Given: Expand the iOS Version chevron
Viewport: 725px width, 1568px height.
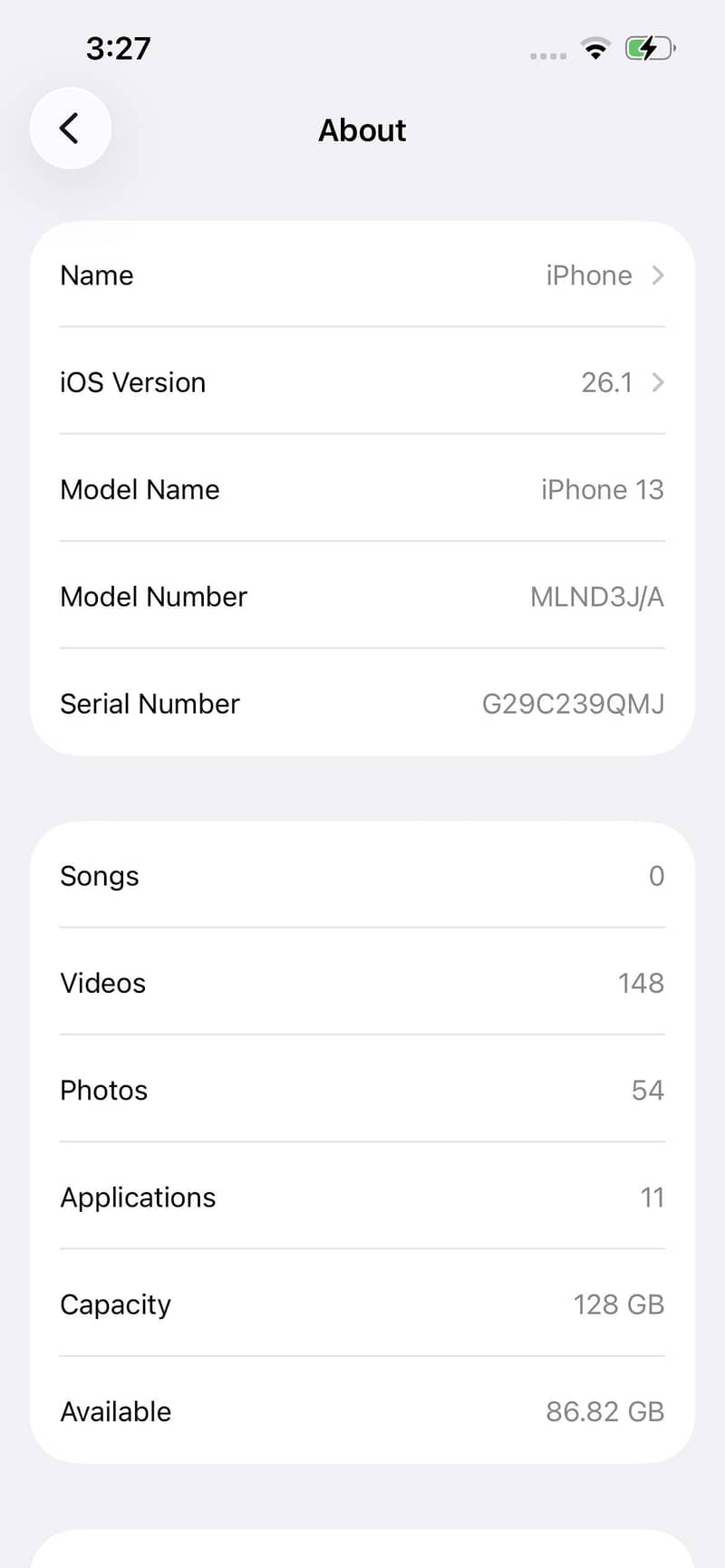Looking at the screenshot, I should click(659, 382).
